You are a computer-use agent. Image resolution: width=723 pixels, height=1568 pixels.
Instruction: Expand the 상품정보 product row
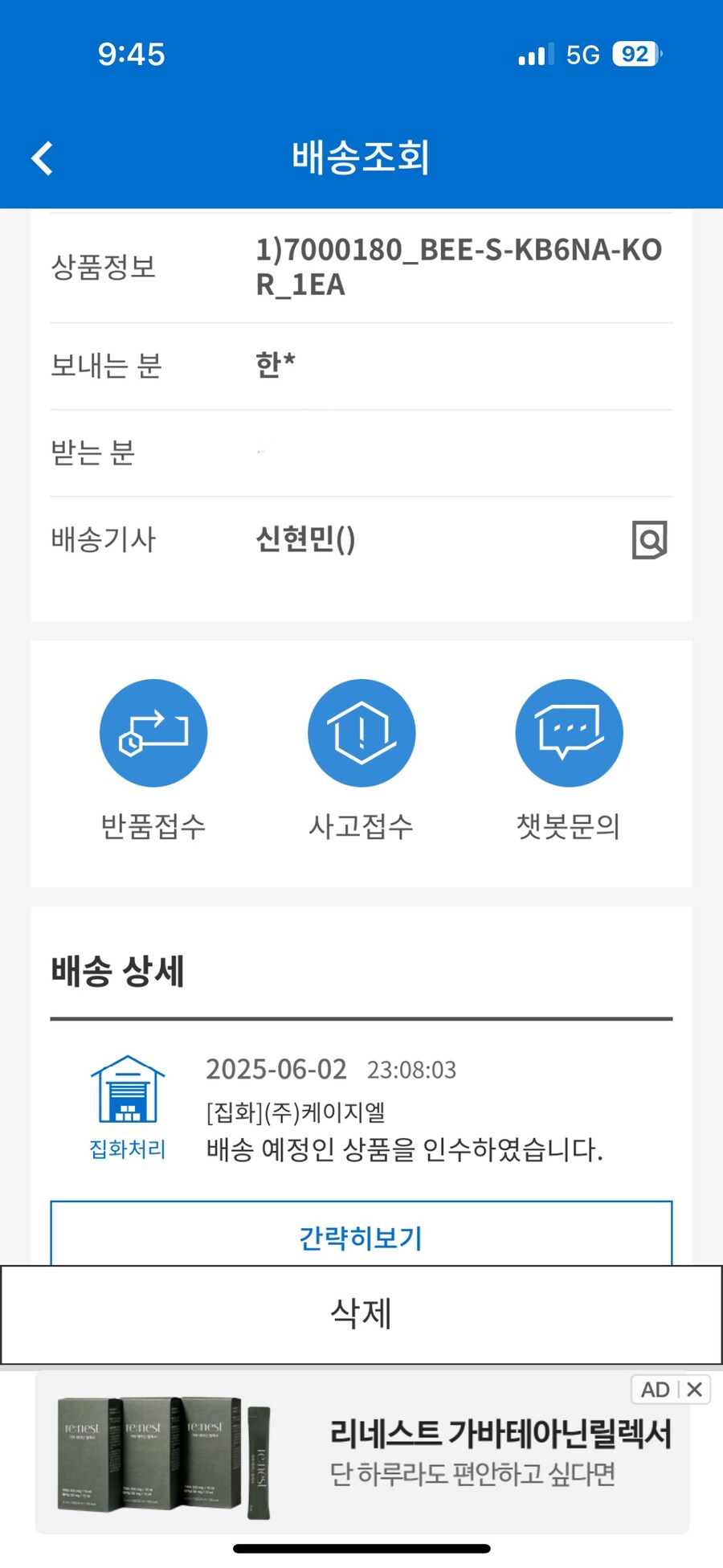361,268
